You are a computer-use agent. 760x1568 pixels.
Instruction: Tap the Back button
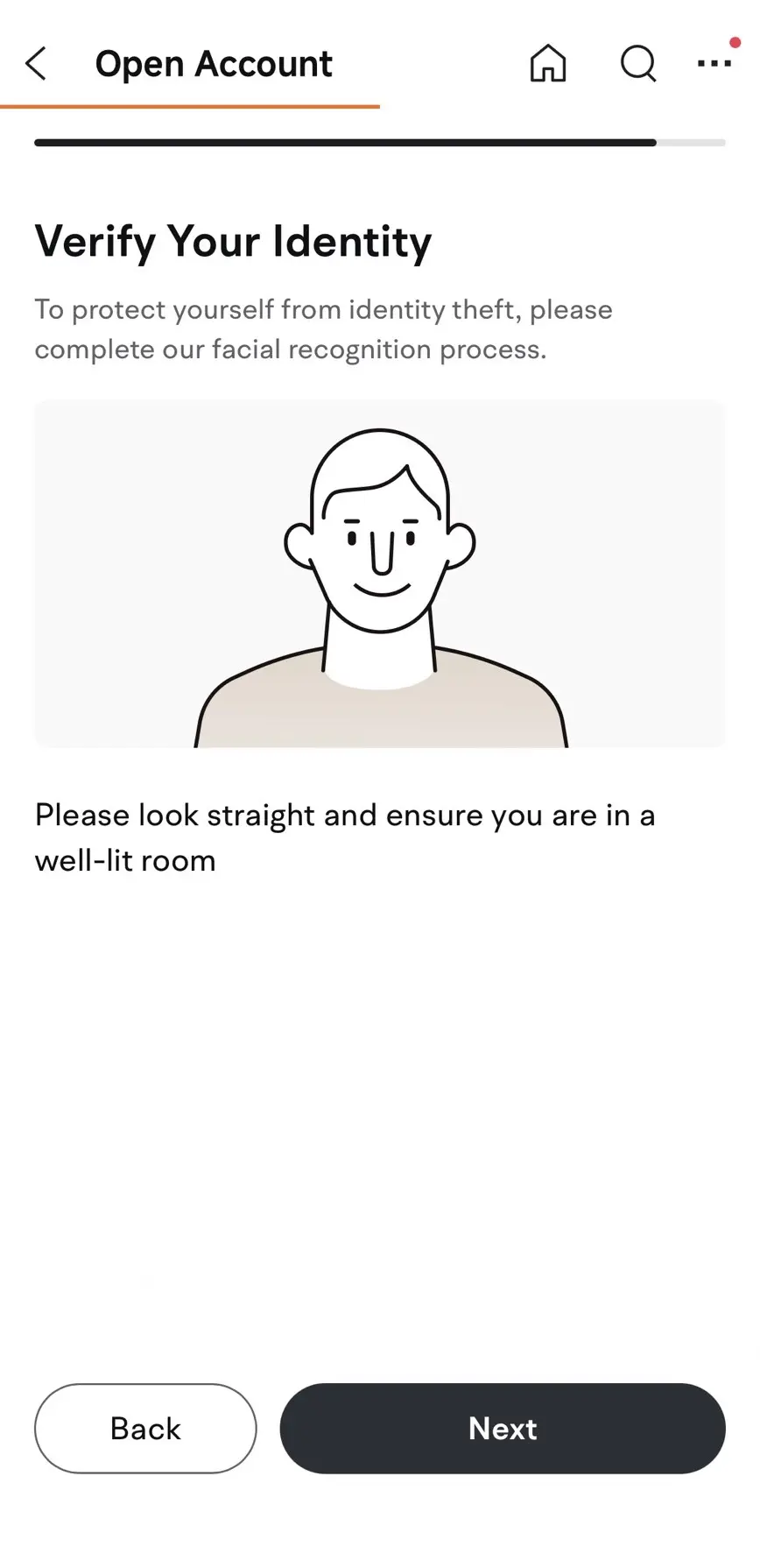145,1429
